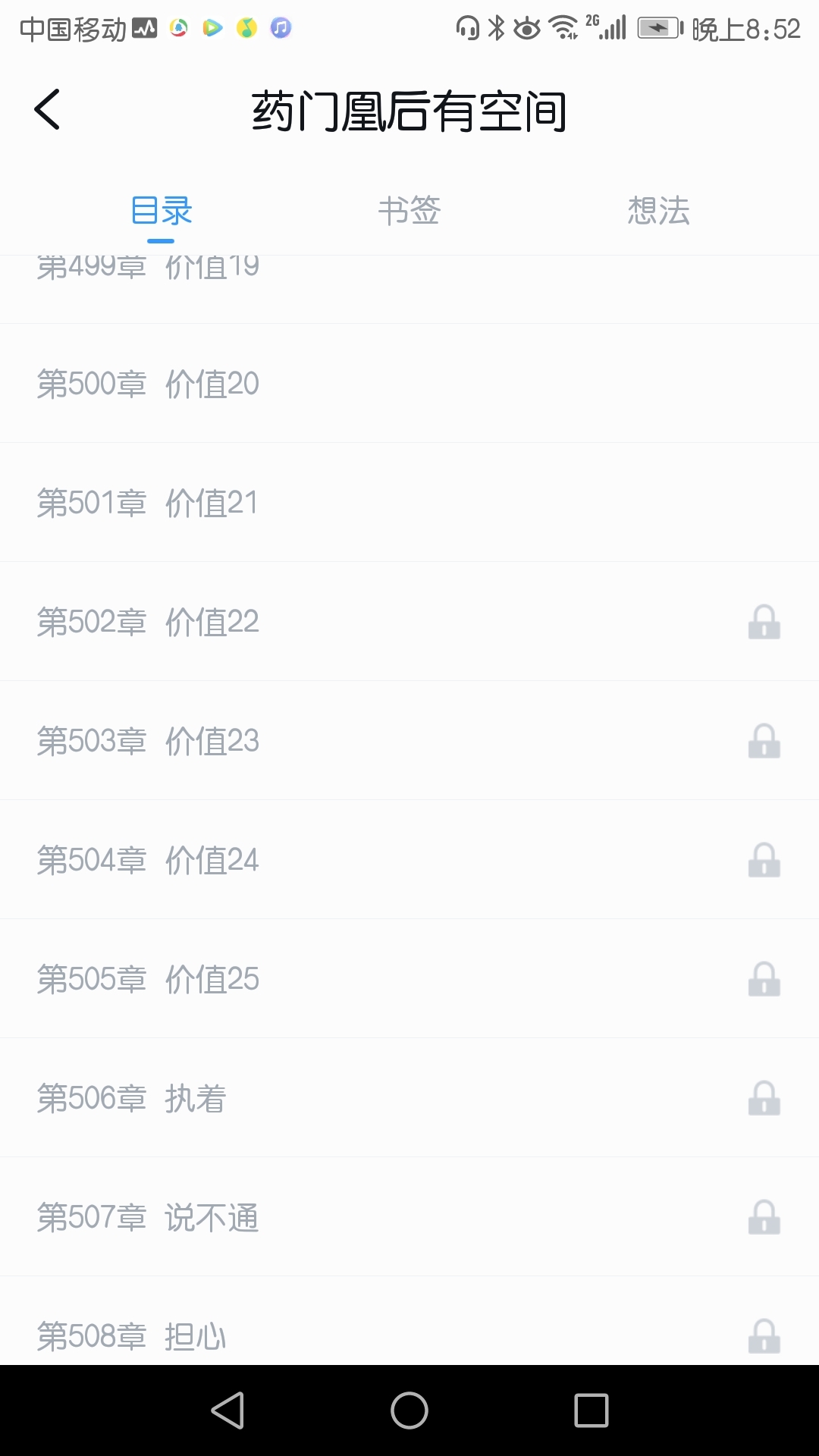Switch to the 书签 tab

(x=409, y=211)
